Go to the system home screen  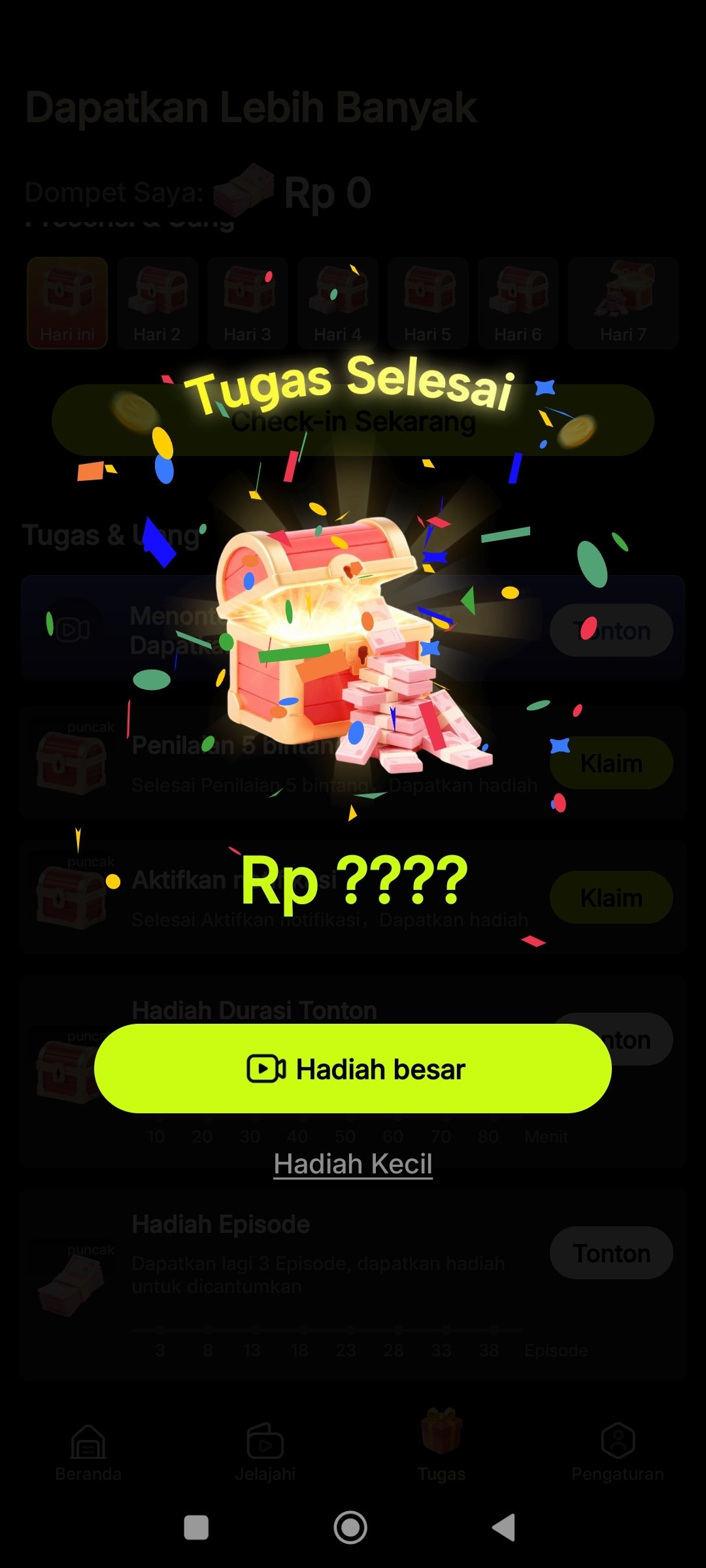click(350, 1527)
